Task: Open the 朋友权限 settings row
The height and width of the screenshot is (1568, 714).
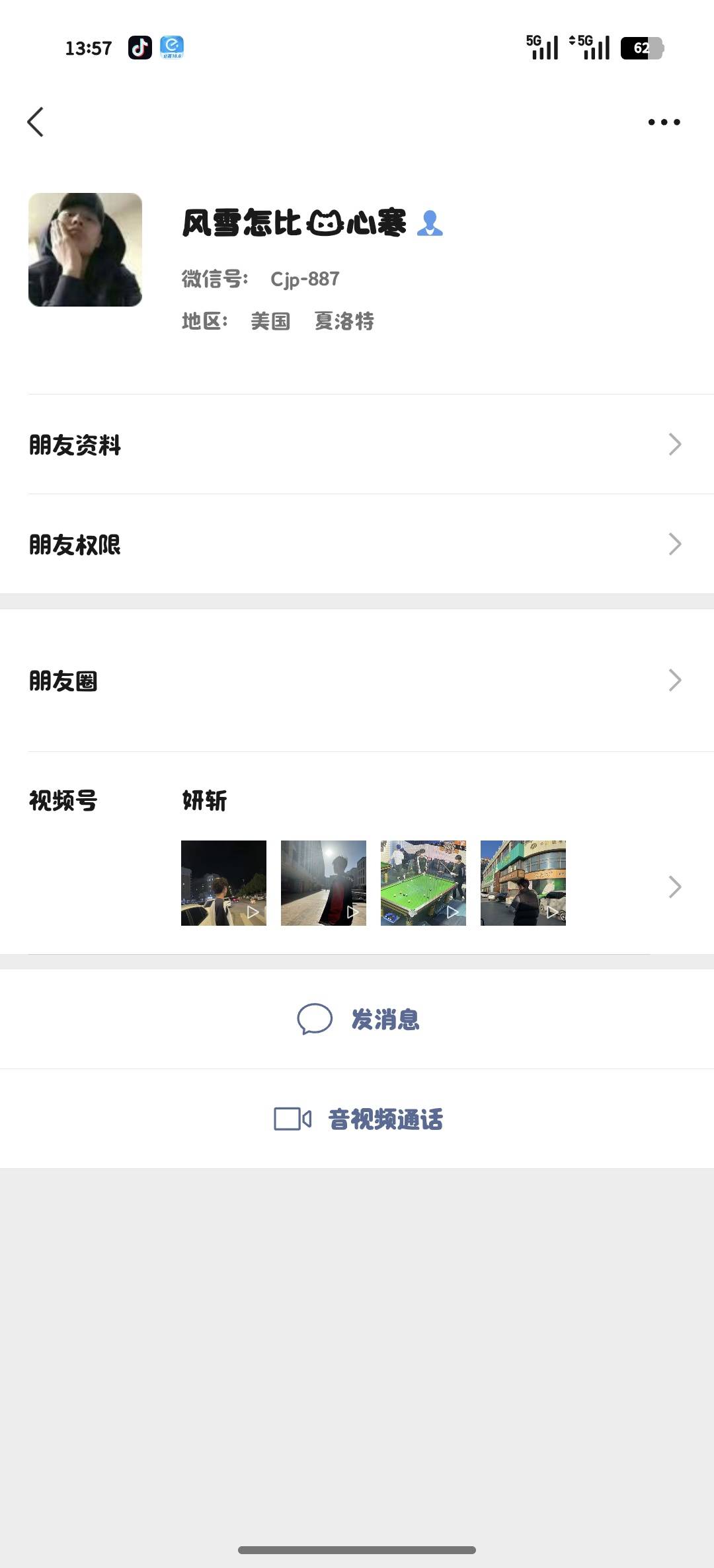Action: click(x=357, y=544)
